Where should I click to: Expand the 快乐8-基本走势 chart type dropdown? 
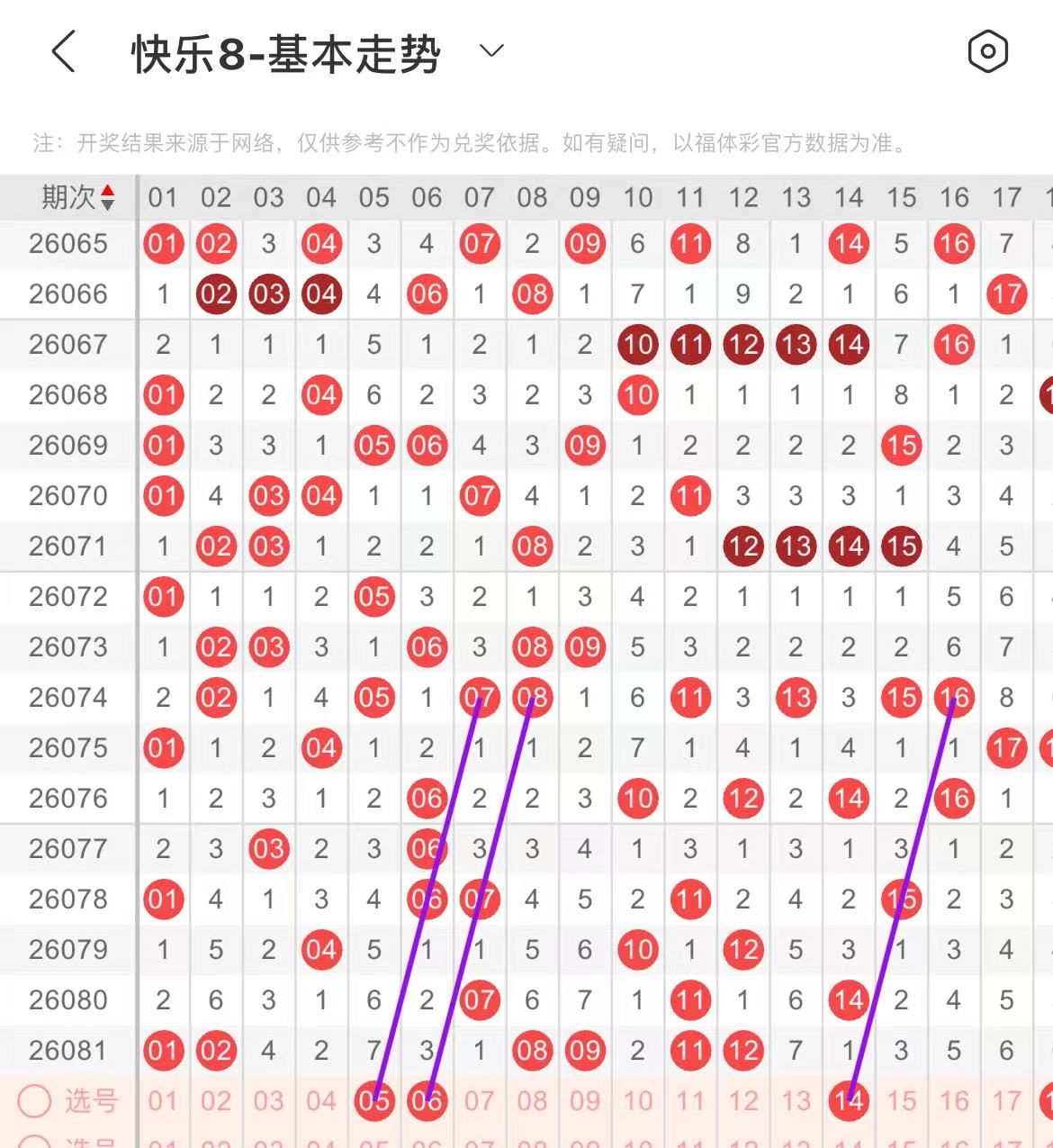491,51
